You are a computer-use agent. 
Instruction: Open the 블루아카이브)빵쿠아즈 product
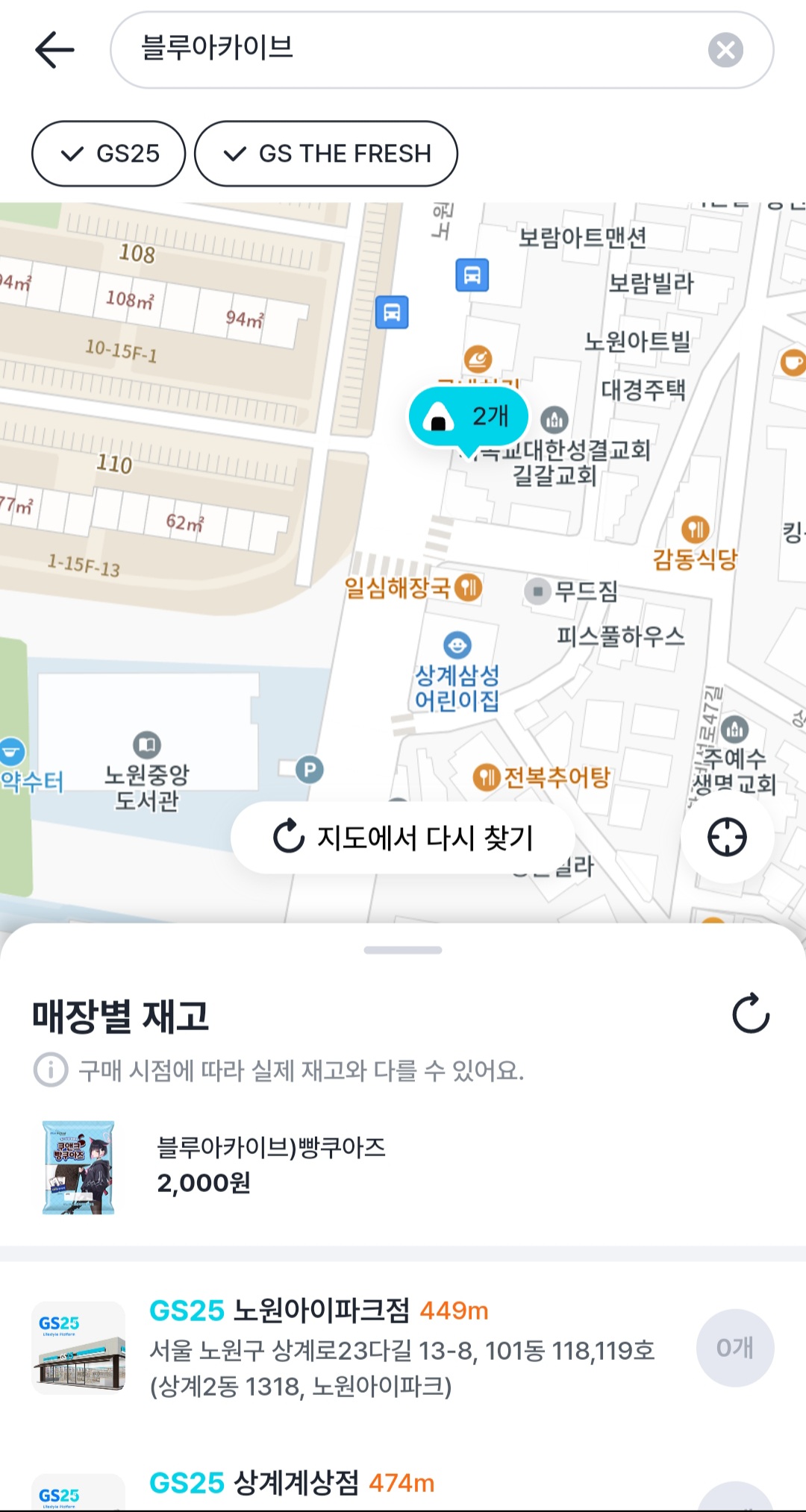[x=270, y=1165]
